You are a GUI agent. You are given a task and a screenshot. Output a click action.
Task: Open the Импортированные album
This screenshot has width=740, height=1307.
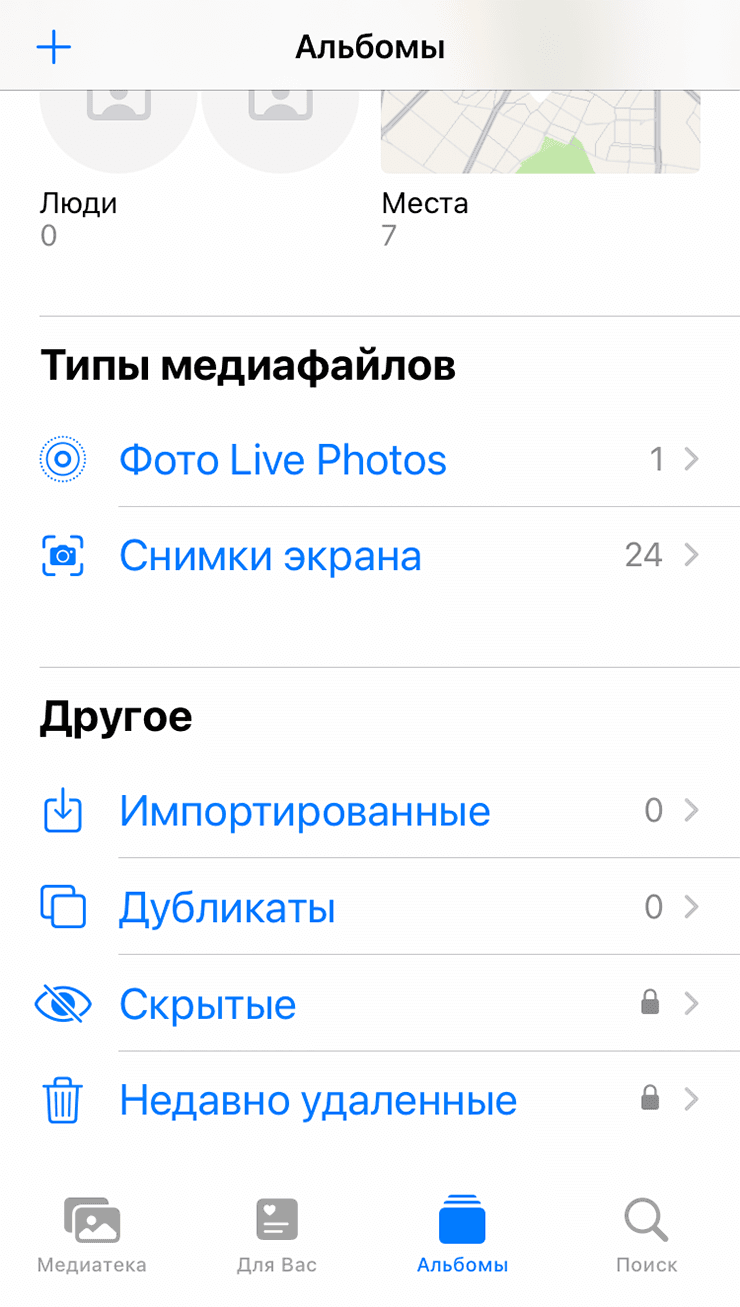coord(305,811)
